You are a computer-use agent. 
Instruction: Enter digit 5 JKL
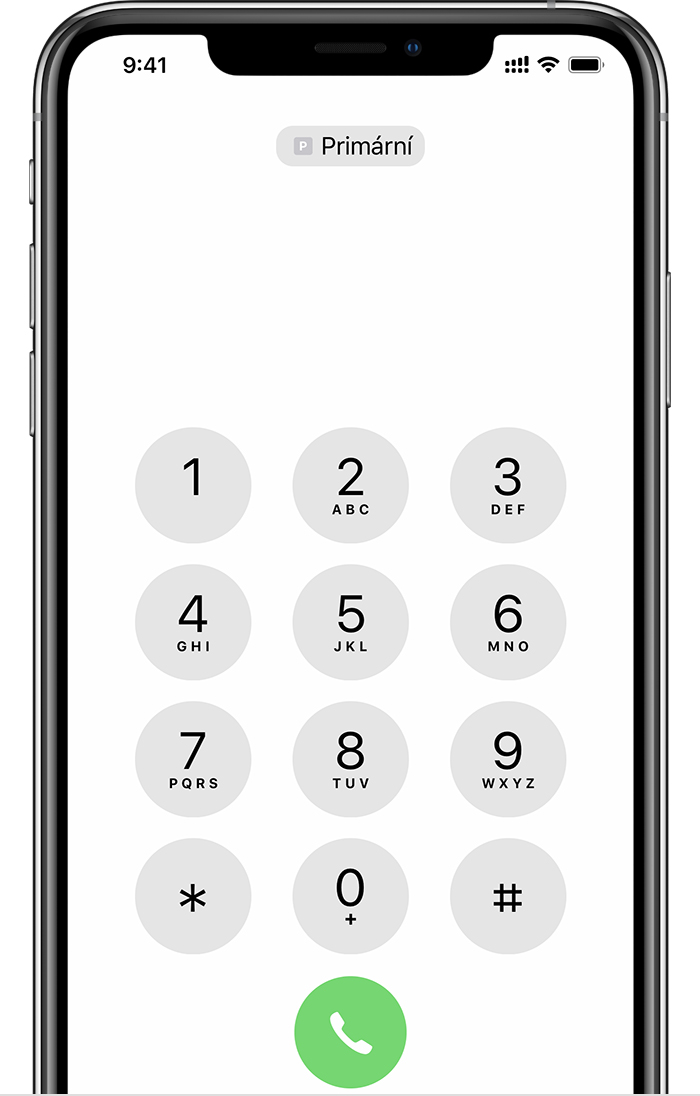350,622
